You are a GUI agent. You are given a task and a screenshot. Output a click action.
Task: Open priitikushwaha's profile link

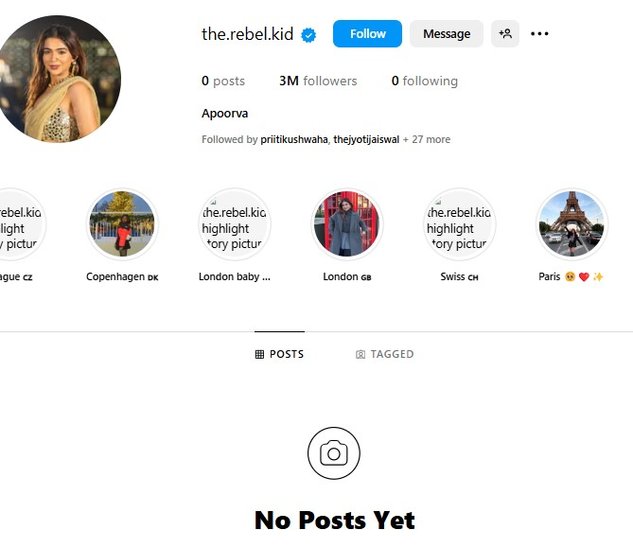(294, 140)
